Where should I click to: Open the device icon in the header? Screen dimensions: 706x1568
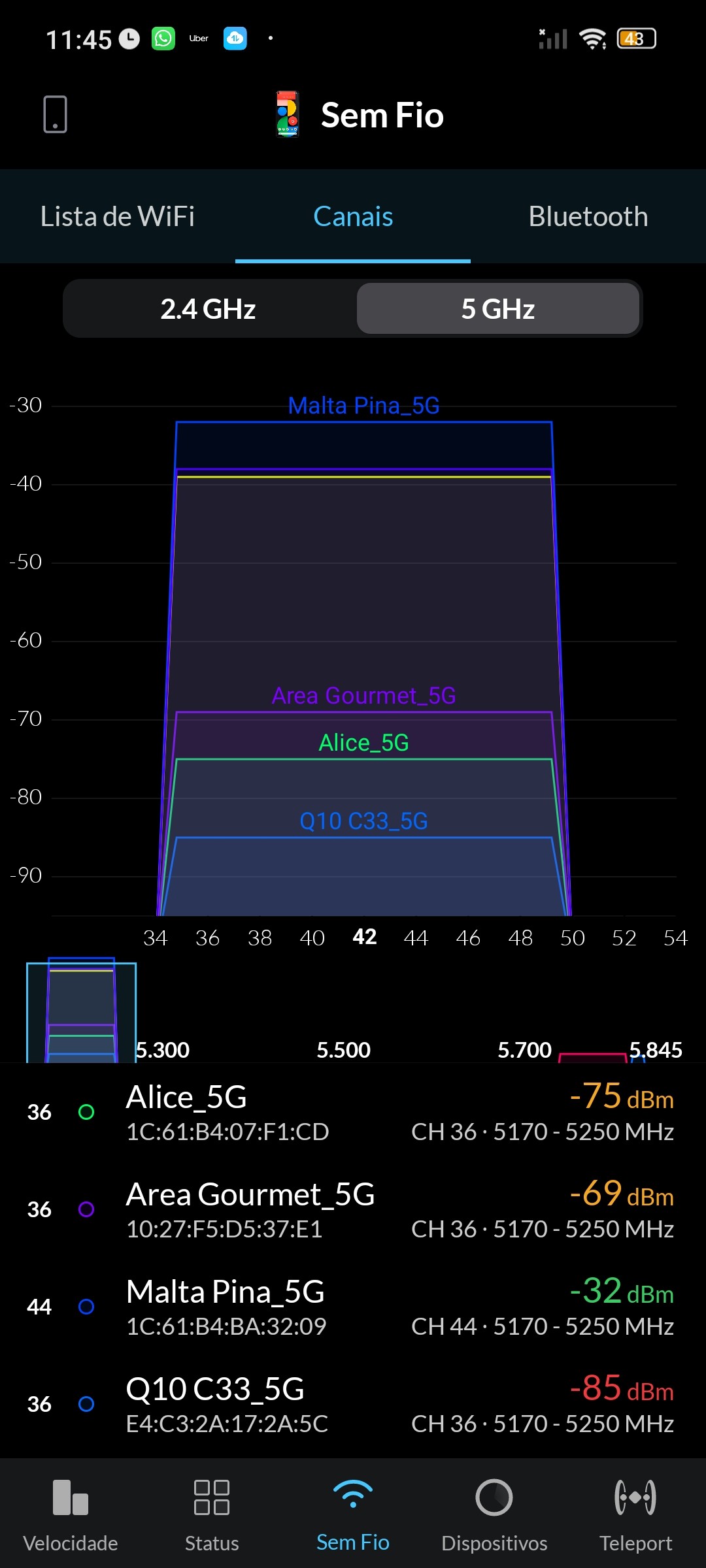tap(55, 114)
